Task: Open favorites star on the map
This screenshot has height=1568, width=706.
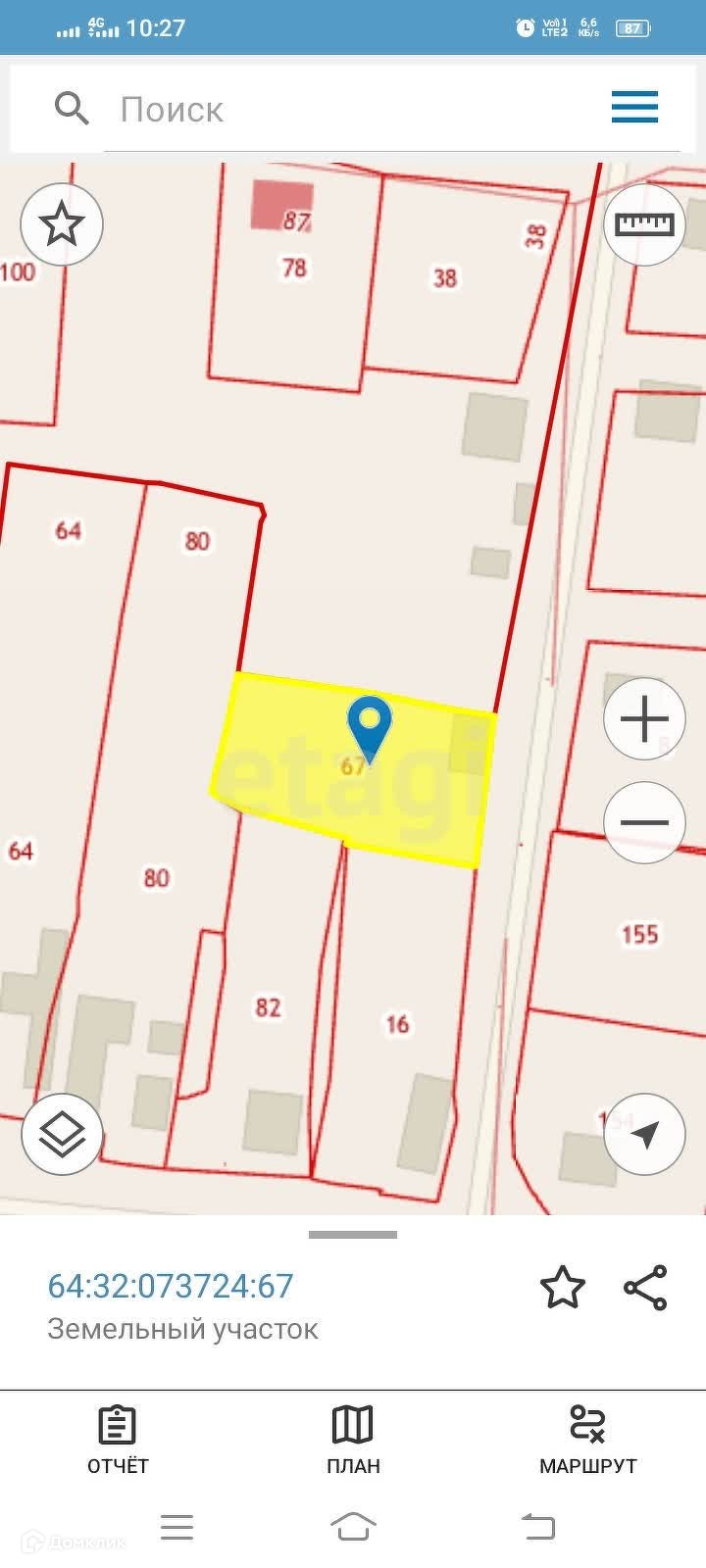Action: pos(62,224)
